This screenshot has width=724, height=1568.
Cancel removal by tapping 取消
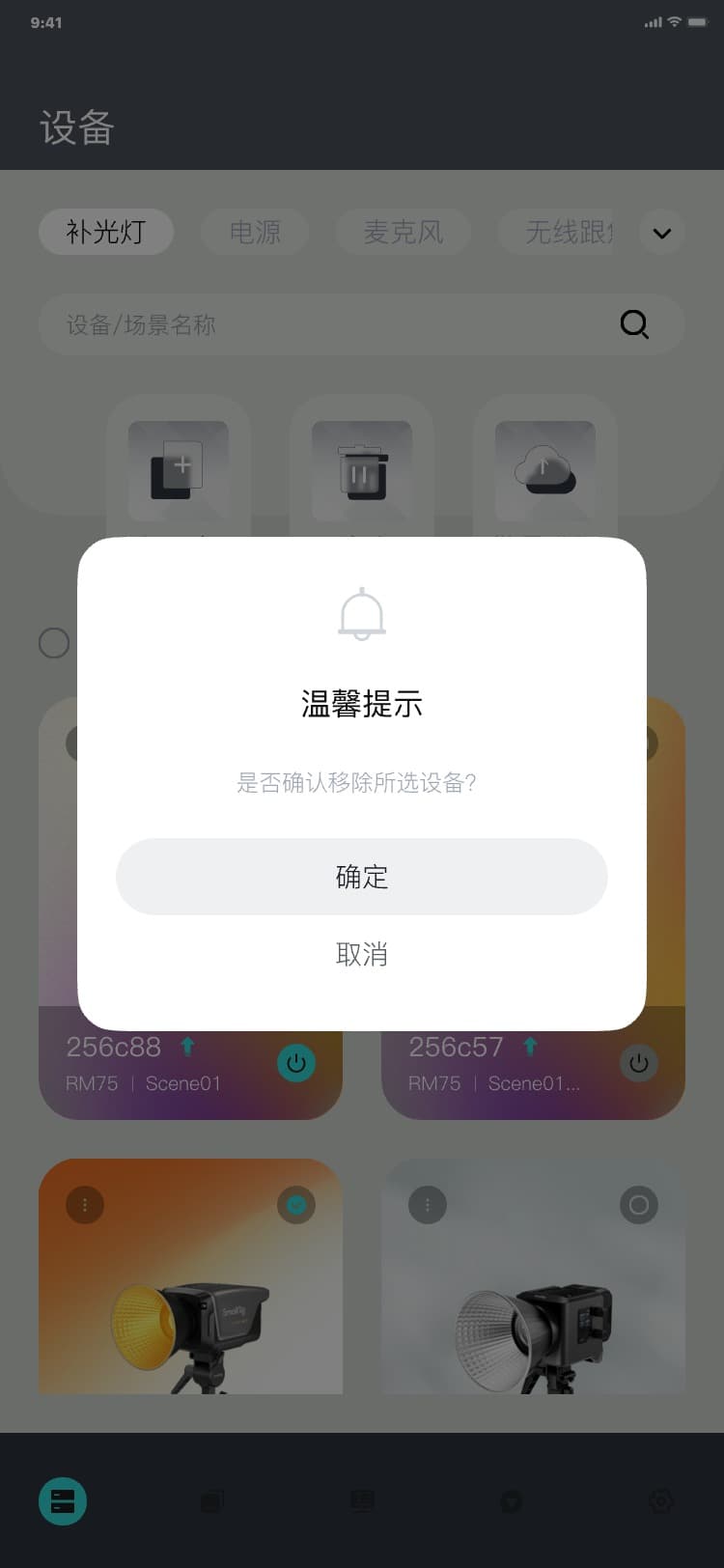pos(361,954)
